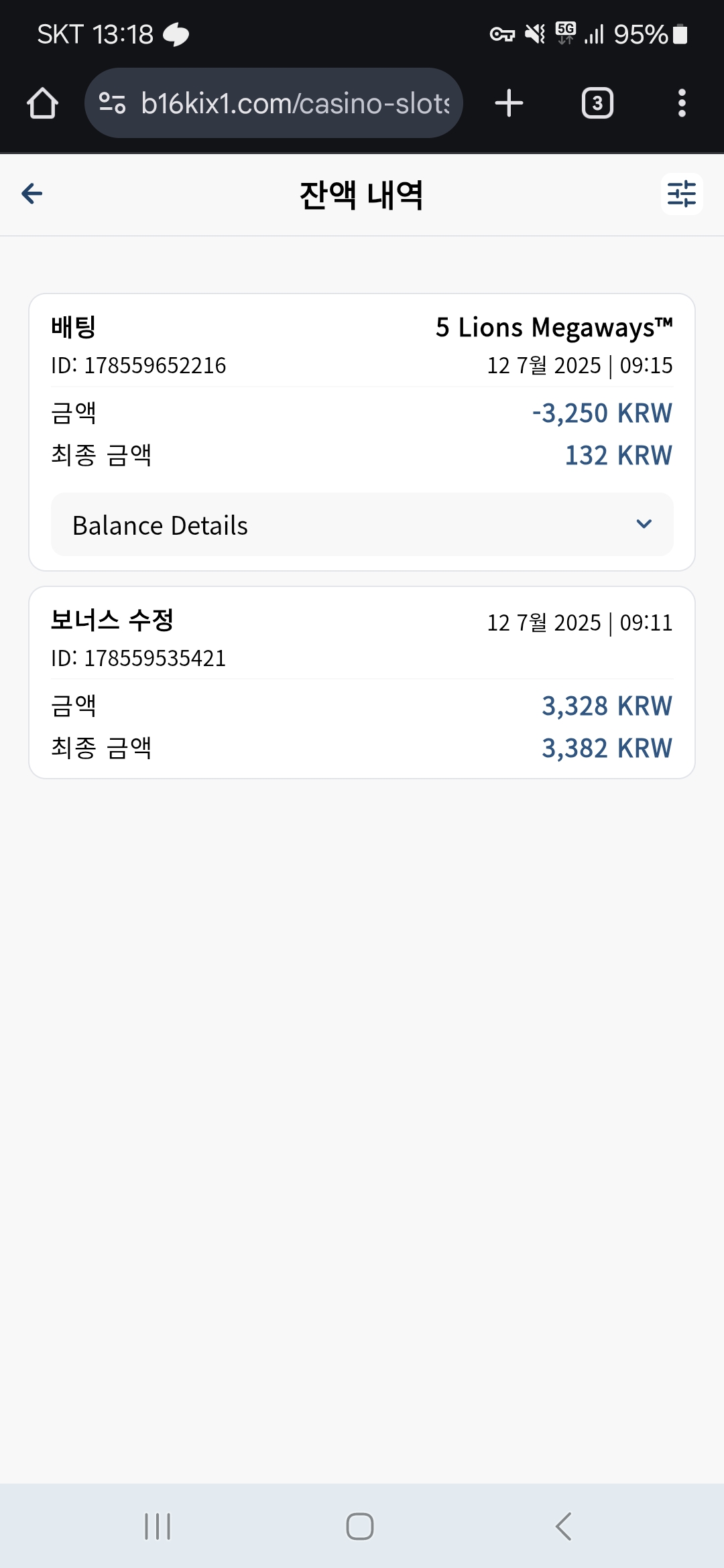
Task: Tap the browser home icon
Action: tap(42, 103)
